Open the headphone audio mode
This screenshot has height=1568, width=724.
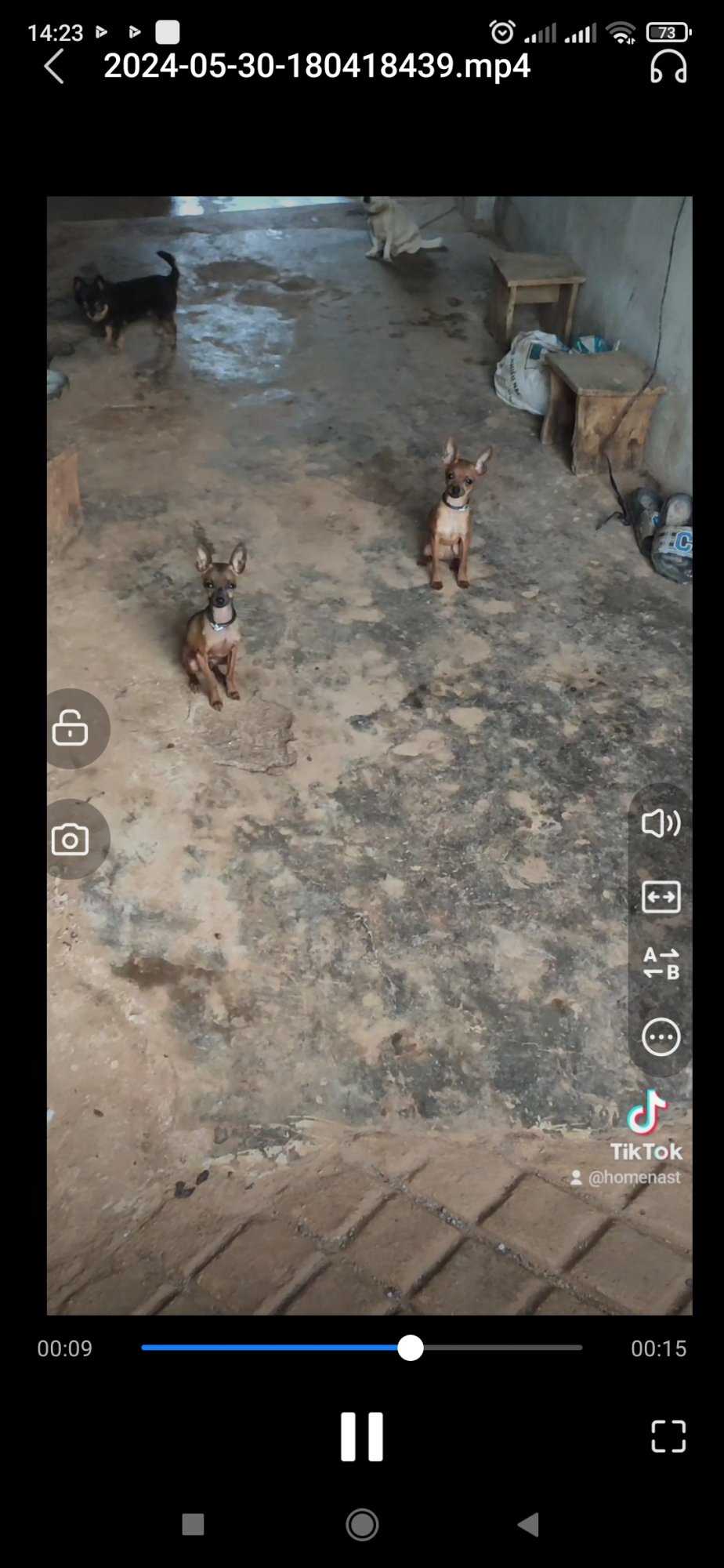pos(668,67)
